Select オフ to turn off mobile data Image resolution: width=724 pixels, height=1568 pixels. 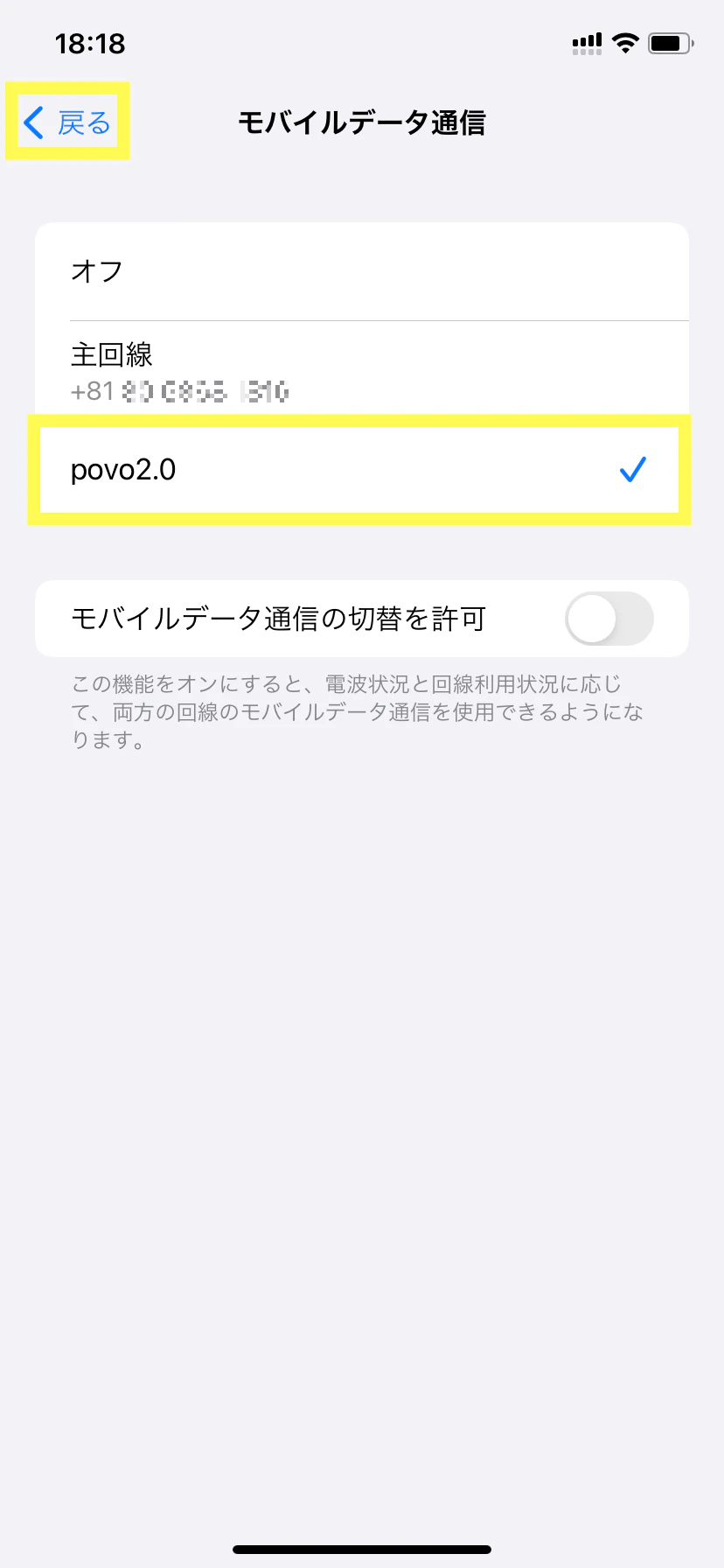click(x=361, y=271)
